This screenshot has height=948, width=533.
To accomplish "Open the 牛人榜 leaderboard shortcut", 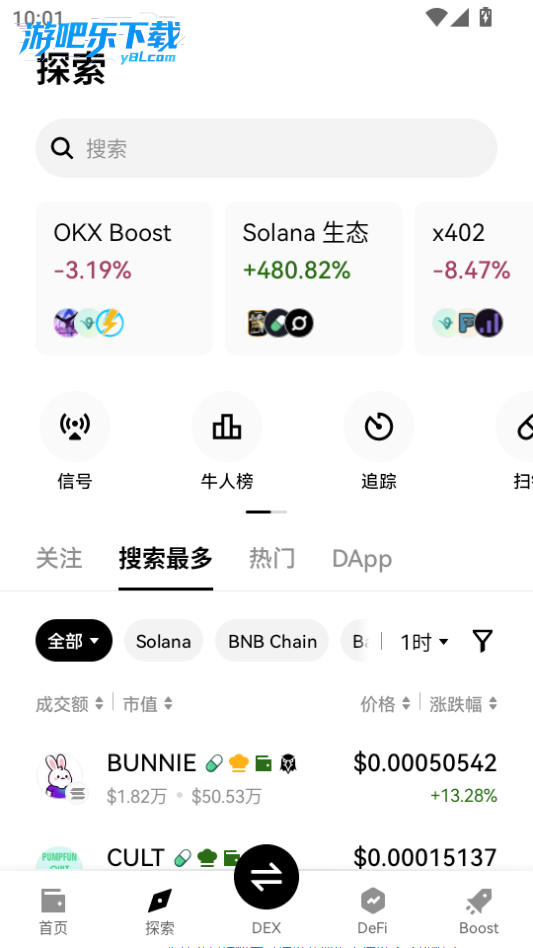I will pos(227,441).
